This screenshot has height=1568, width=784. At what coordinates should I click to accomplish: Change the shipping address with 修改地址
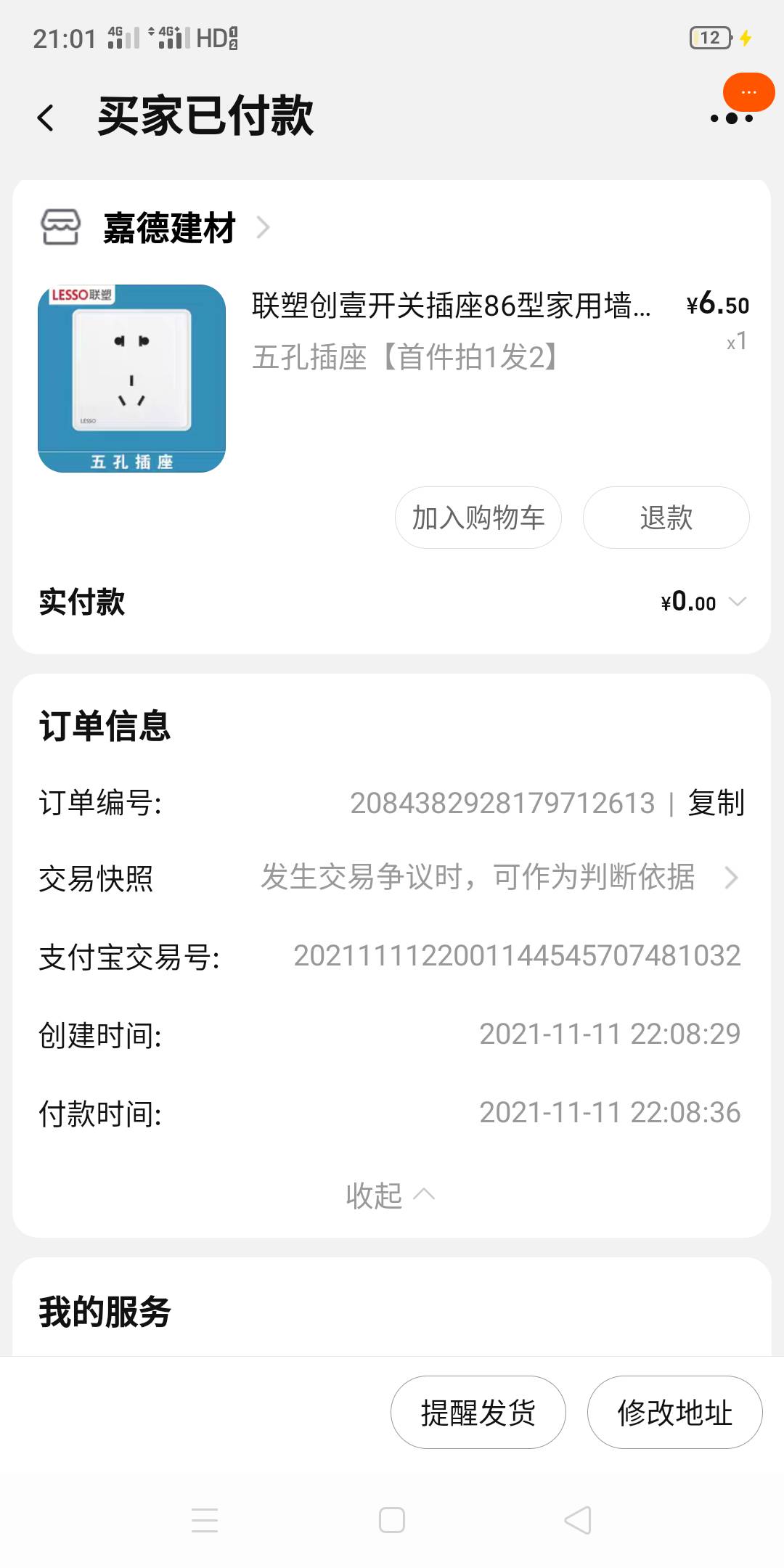click(674, 1413)
